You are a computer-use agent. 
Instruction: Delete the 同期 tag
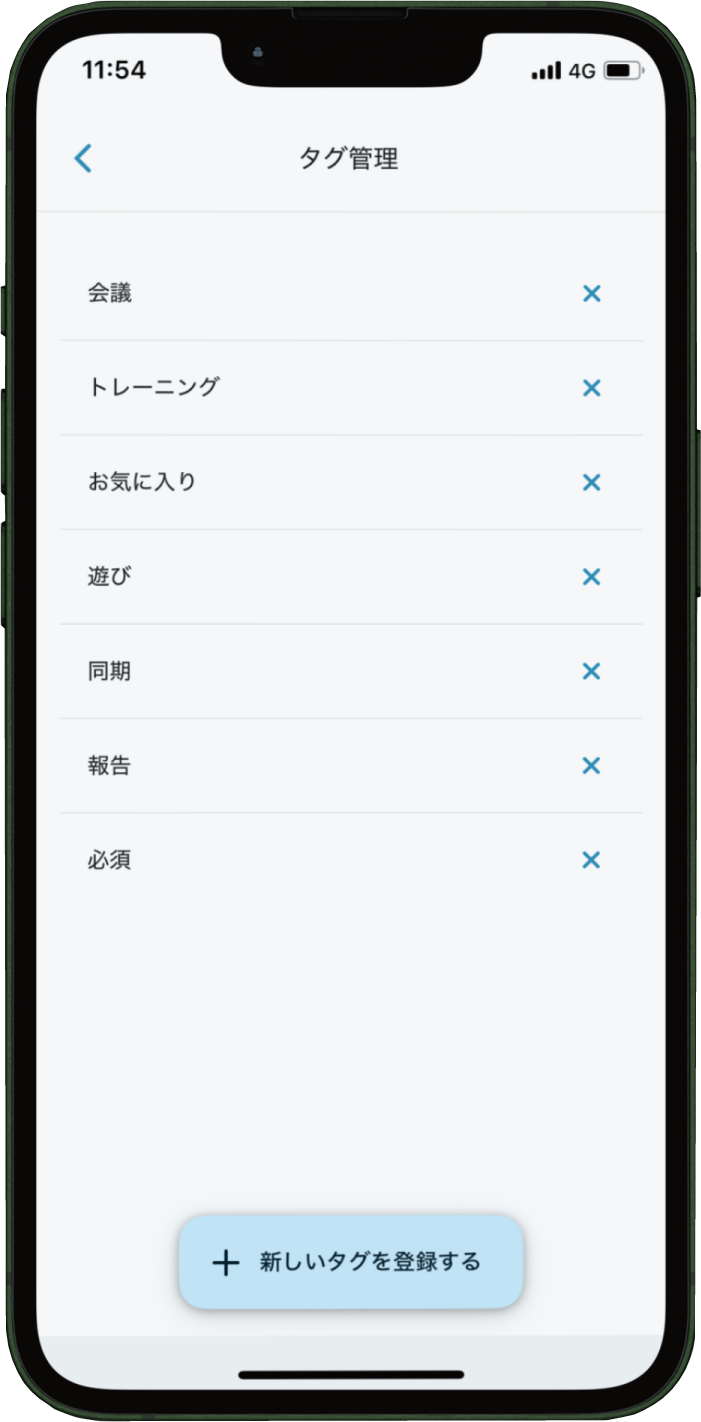[591, 671]
